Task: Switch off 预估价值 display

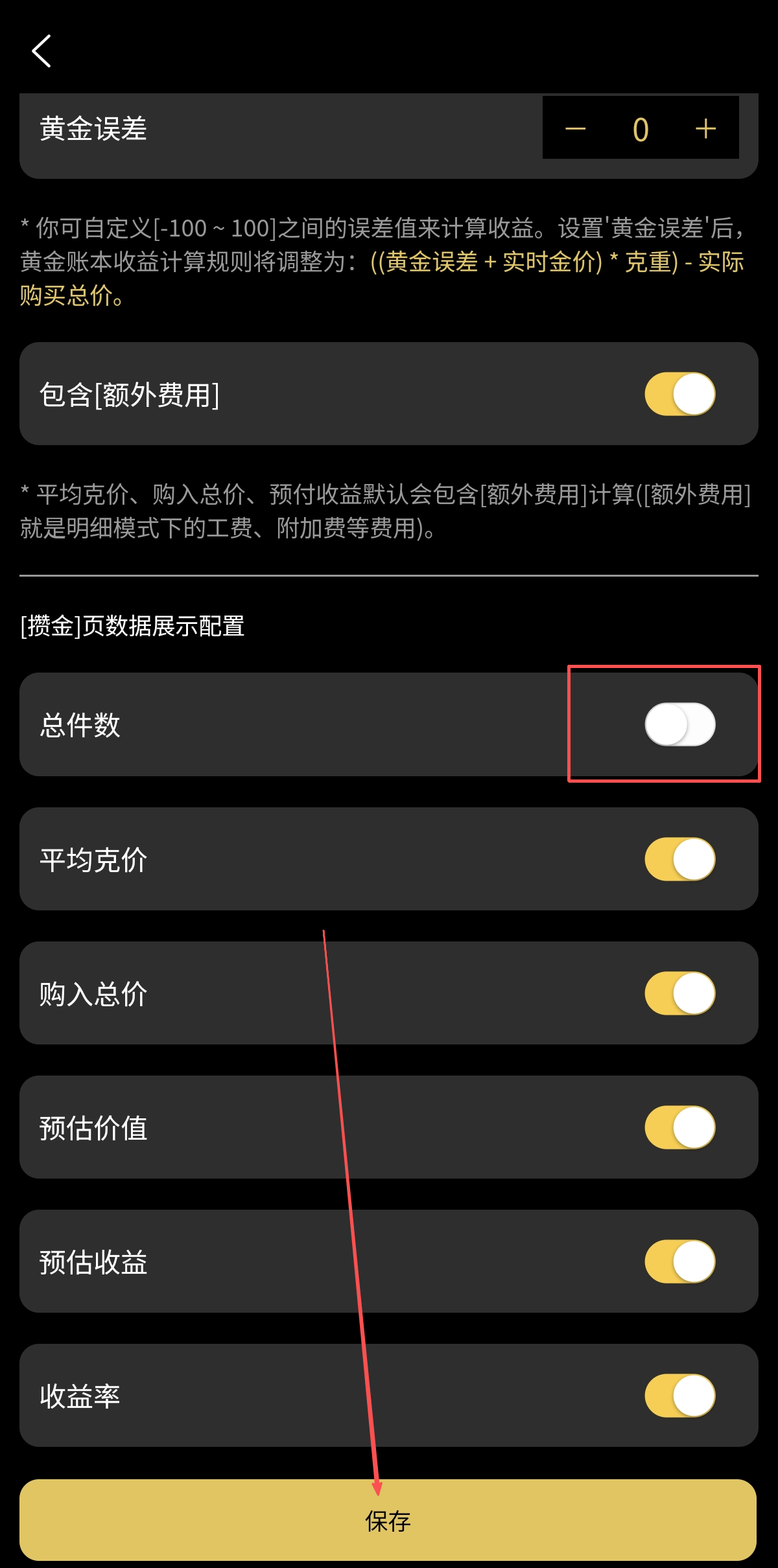Action: tap(679, 1127)
